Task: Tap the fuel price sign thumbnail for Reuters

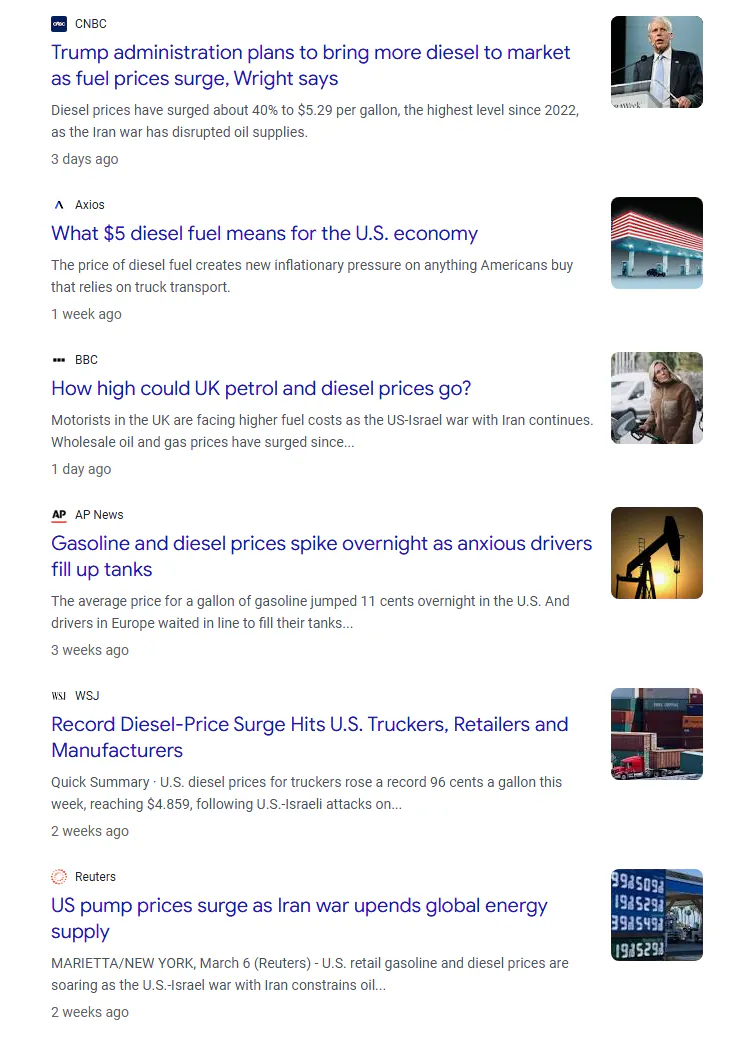Action: (656, 915)
